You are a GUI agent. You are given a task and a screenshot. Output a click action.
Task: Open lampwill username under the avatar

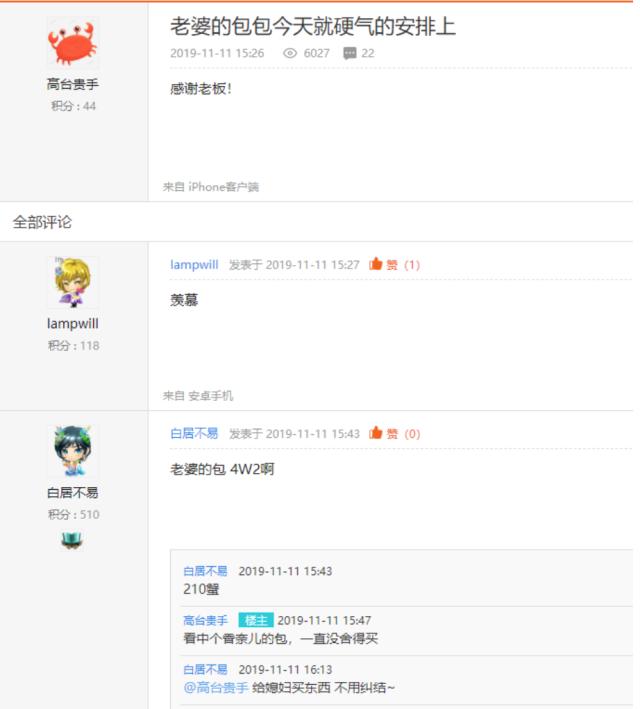tap(72, 324)
